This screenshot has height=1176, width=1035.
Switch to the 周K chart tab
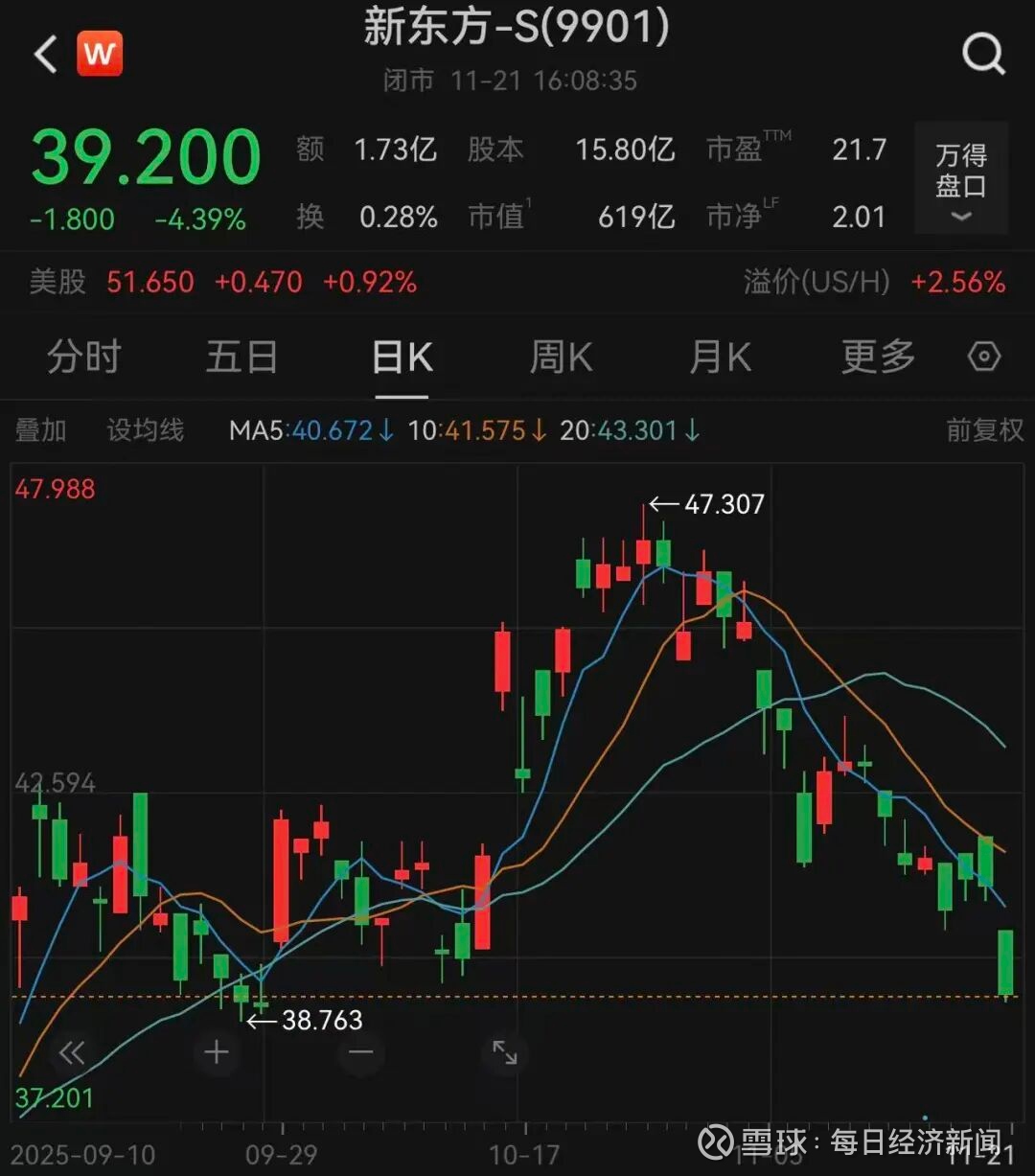click(561, 357)
